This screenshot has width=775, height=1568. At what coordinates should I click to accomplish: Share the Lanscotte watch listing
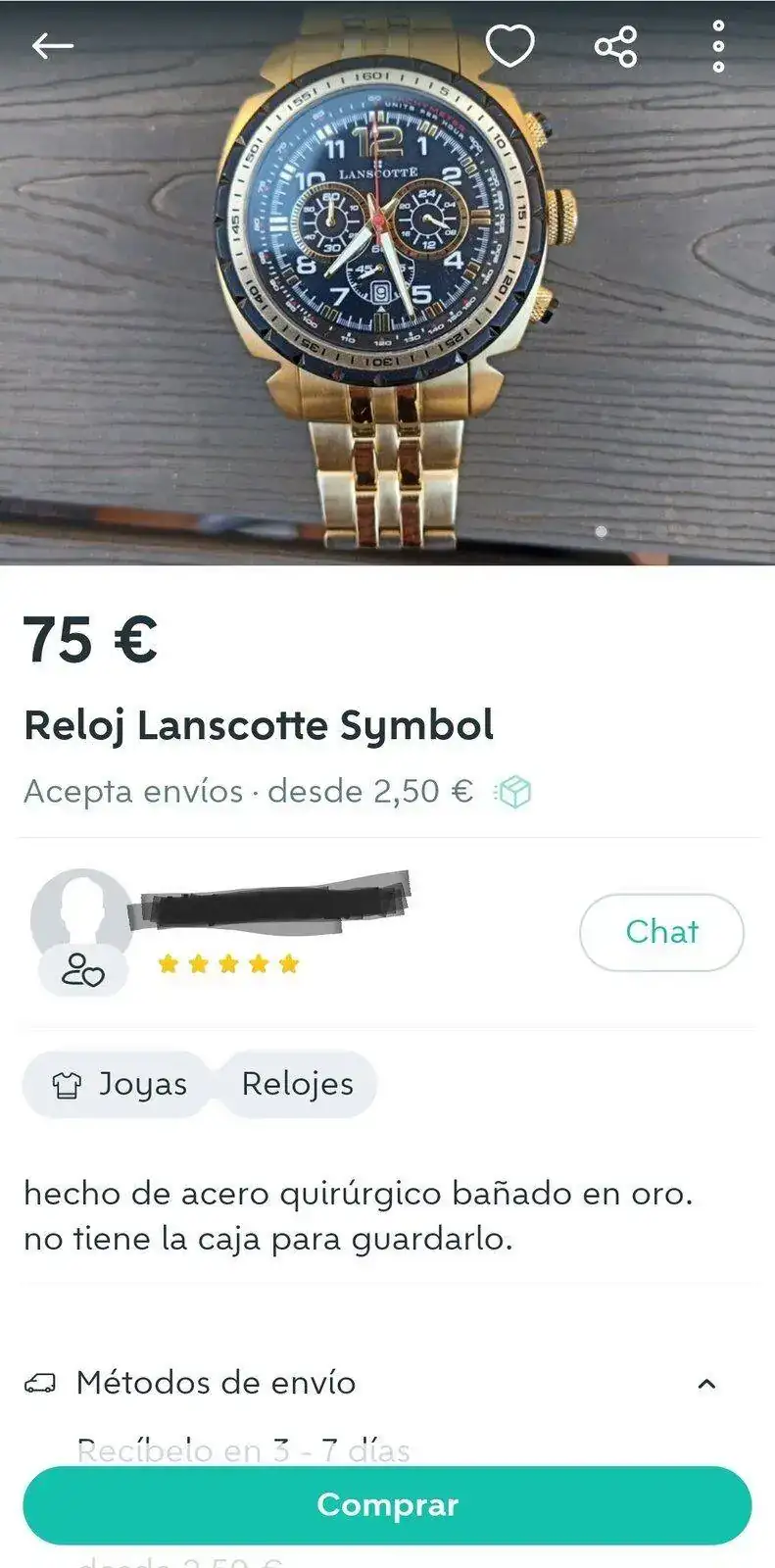615,46
